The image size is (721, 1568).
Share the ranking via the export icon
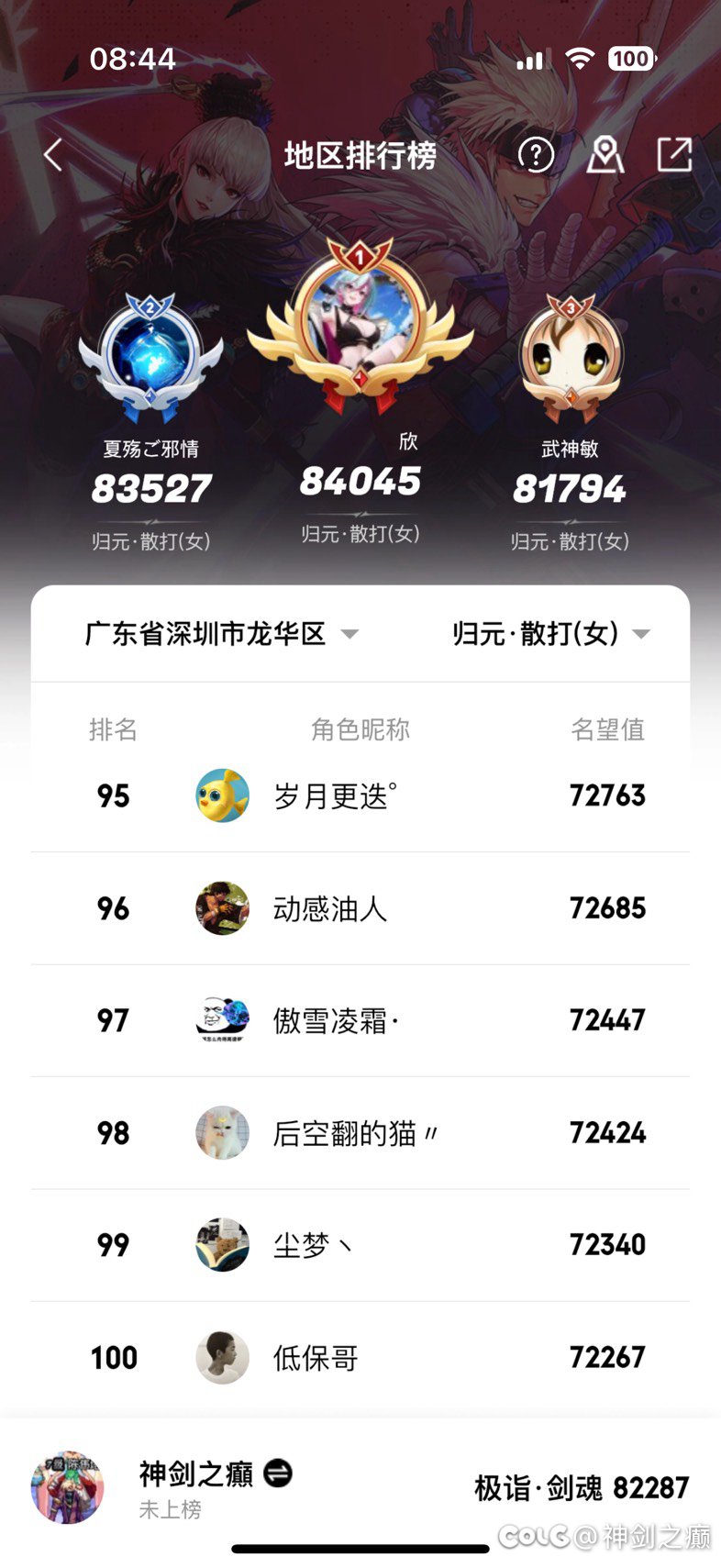click(674, 154)
